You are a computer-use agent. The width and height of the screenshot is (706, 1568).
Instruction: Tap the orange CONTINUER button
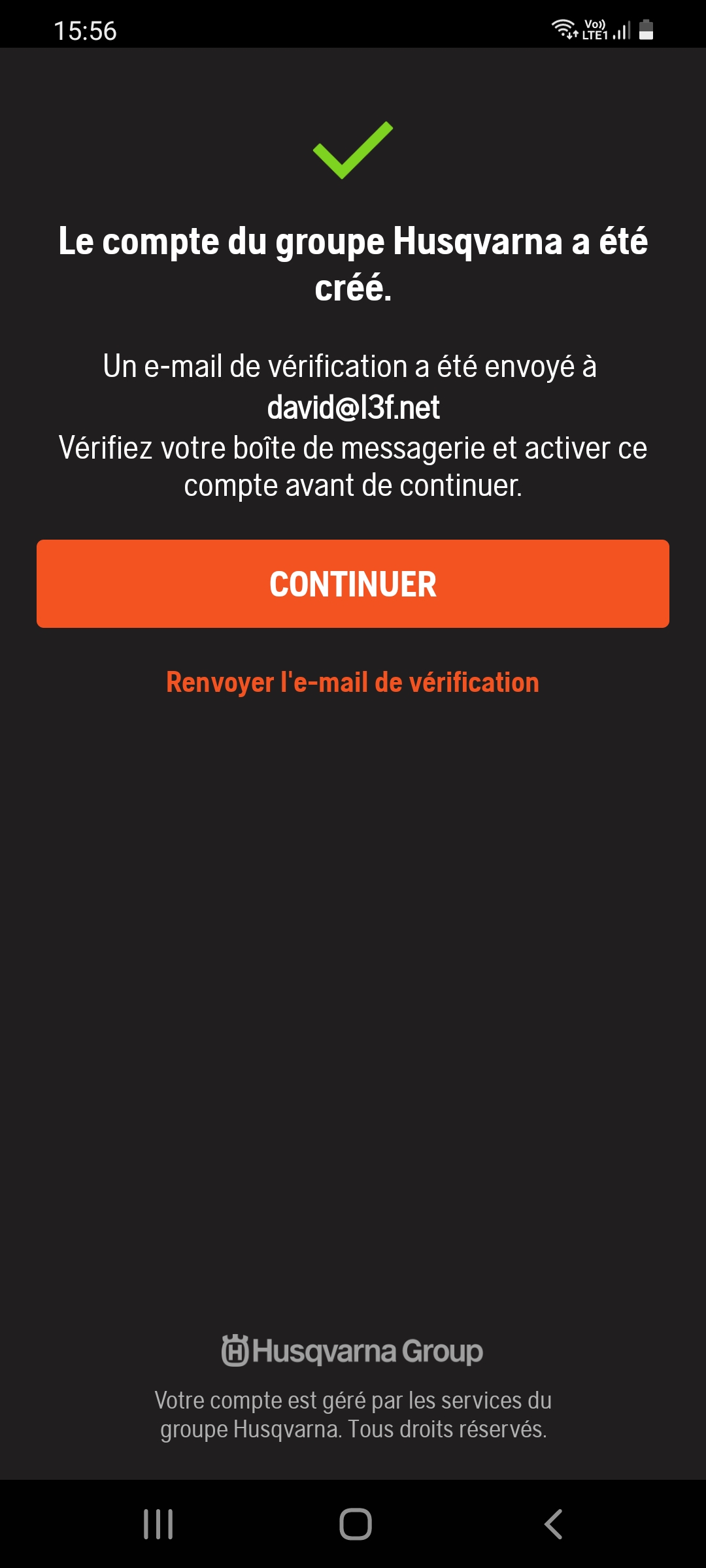353,583
